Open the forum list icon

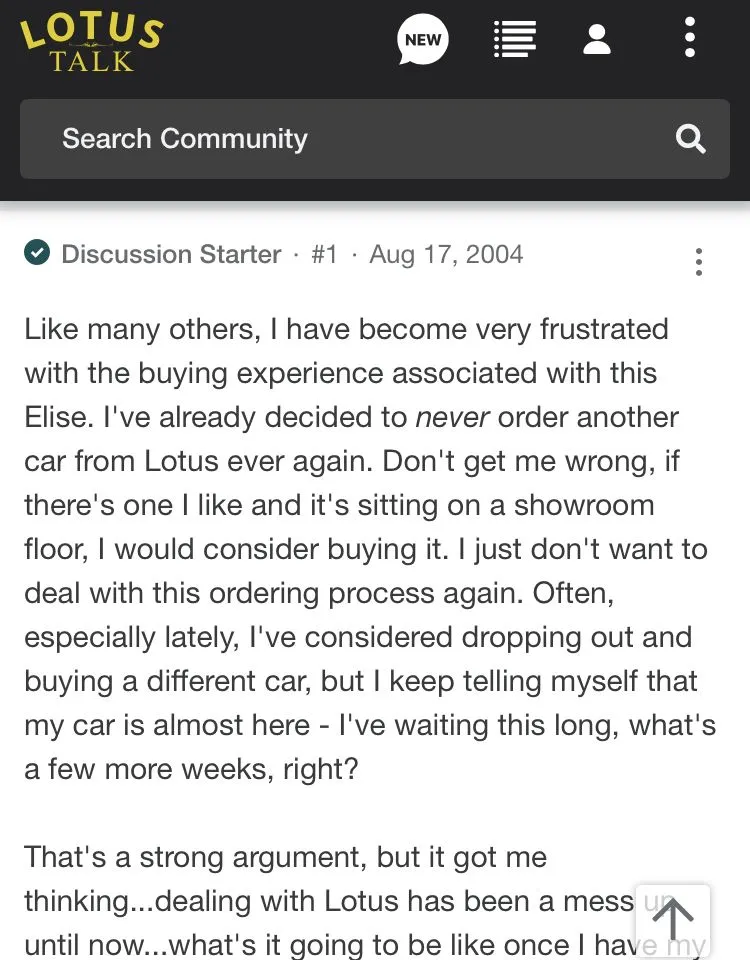(x=515, y=40)
